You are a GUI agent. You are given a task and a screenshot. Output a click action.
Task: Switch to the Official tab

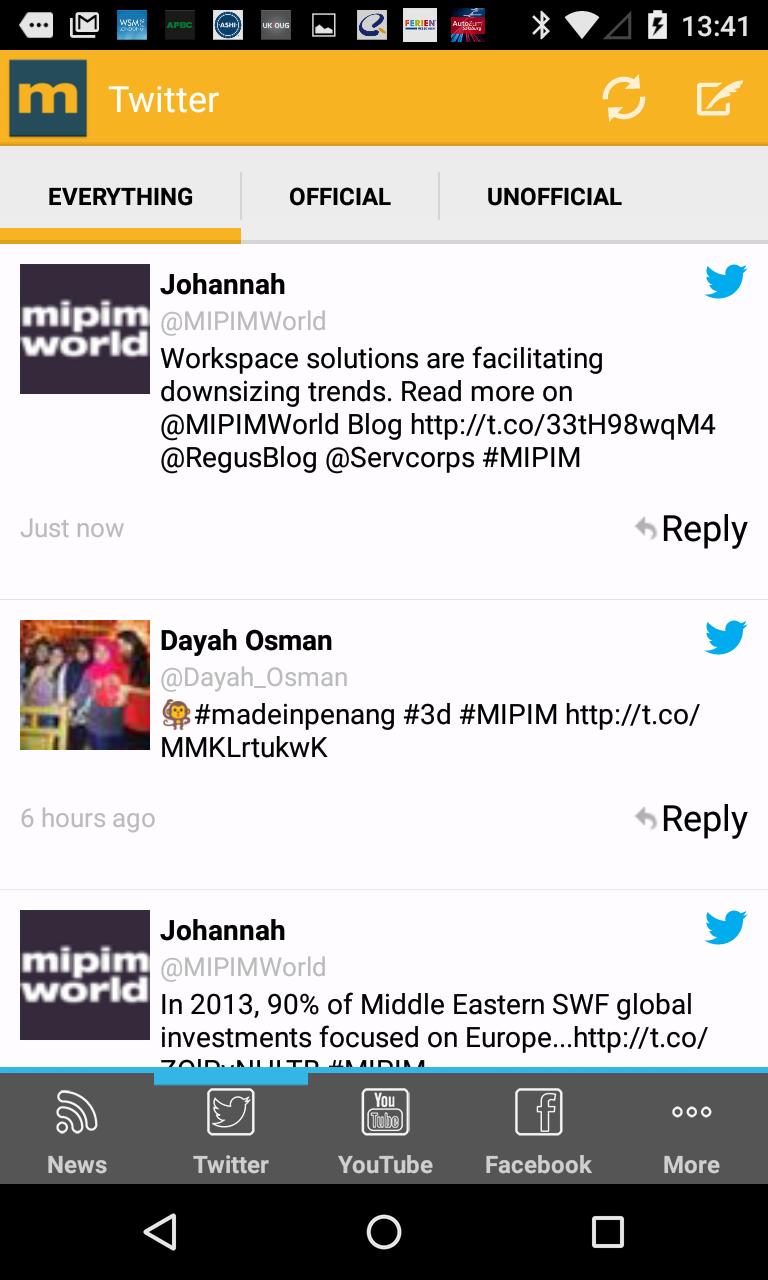pyautogui.click(x=340, y=196)
